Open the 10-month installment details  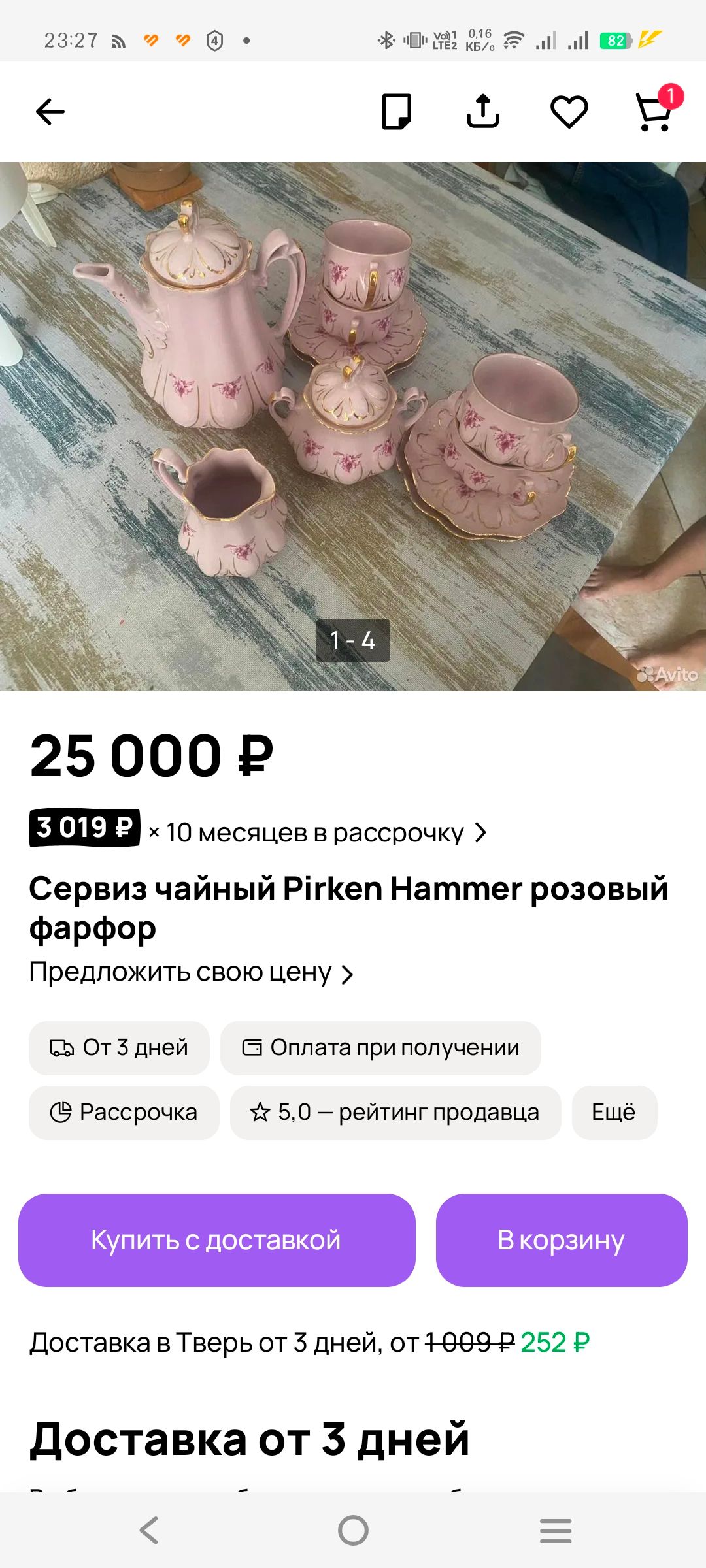point(258,831)
